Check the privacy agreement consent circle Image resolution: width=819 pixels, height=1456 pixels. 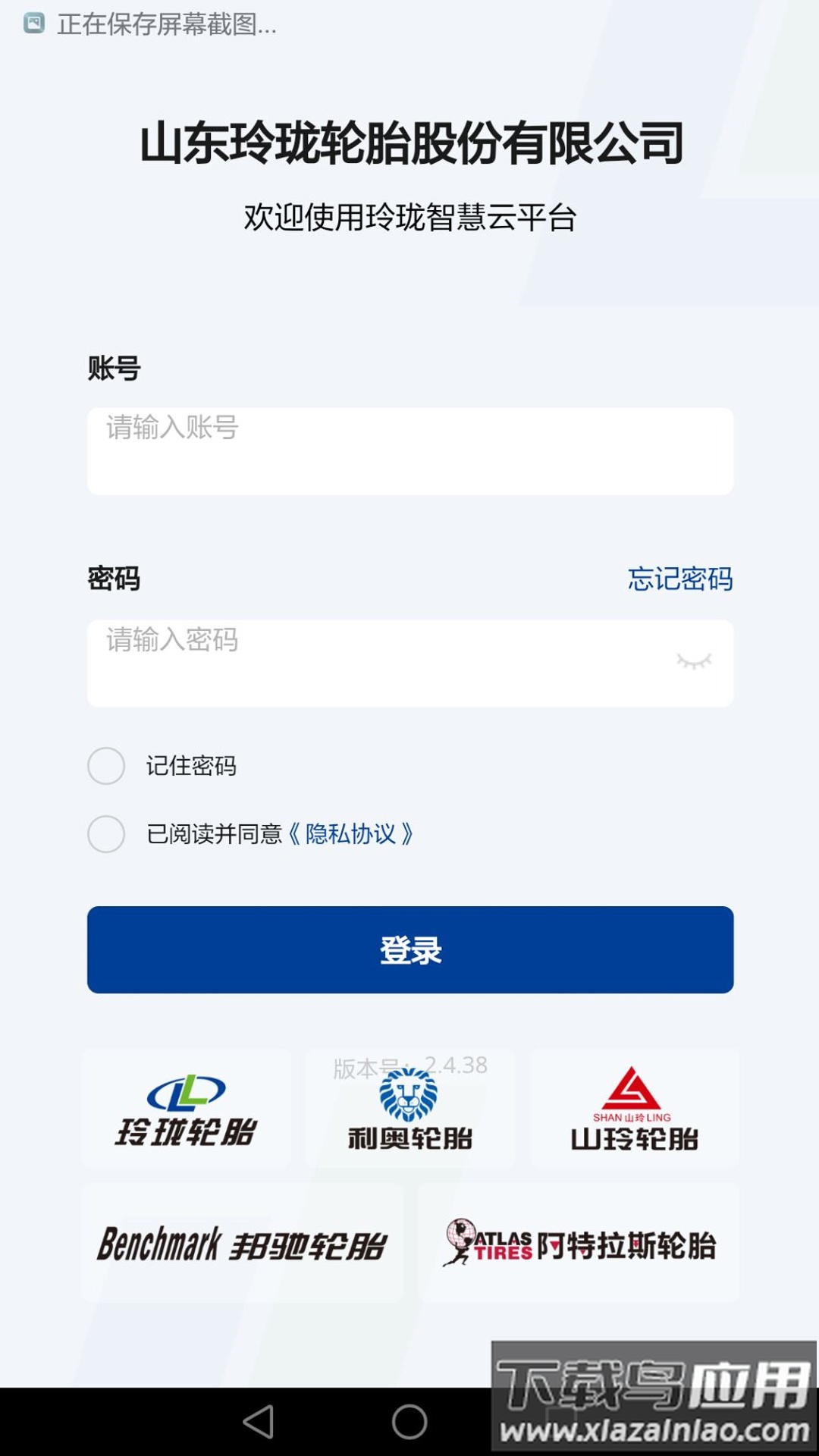[106, 834]
